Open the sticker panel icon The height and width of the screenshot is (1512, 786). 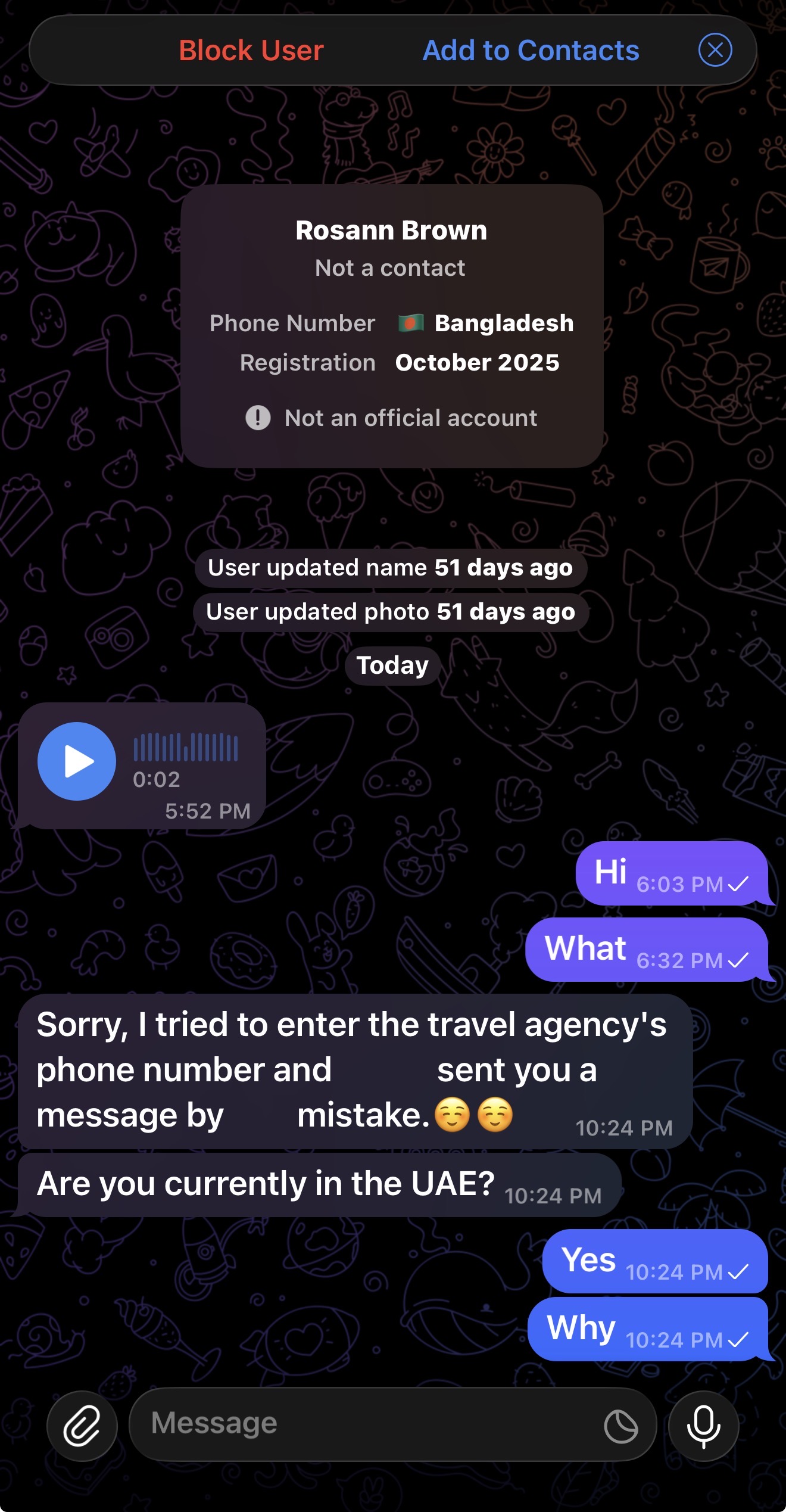point(620,1426)
